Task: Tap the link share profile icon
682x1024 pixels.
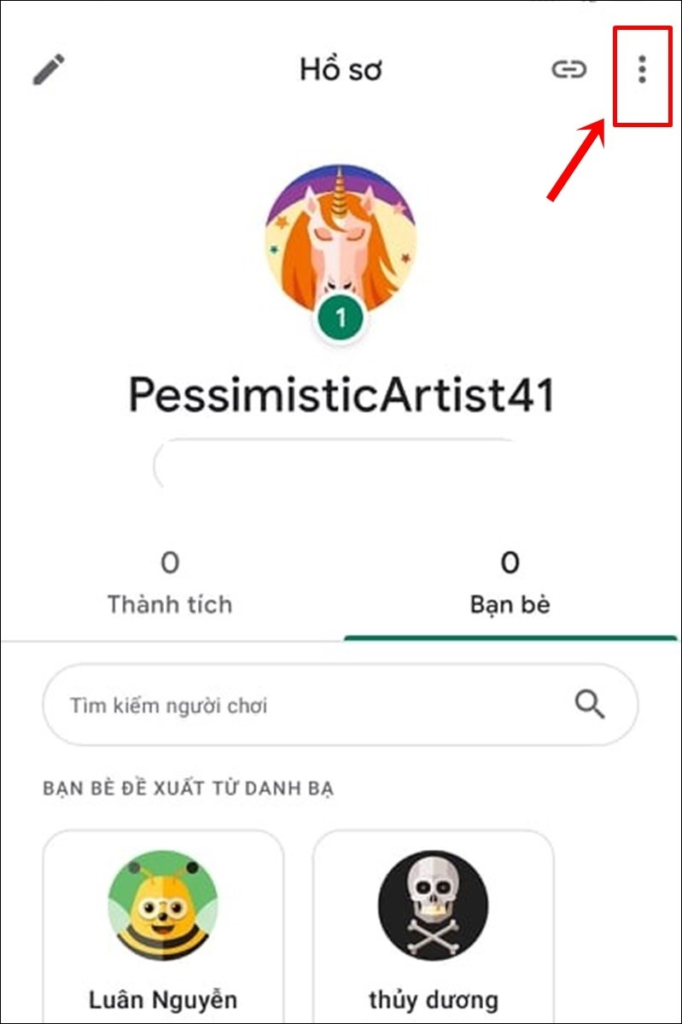Action: coord(569,70)
